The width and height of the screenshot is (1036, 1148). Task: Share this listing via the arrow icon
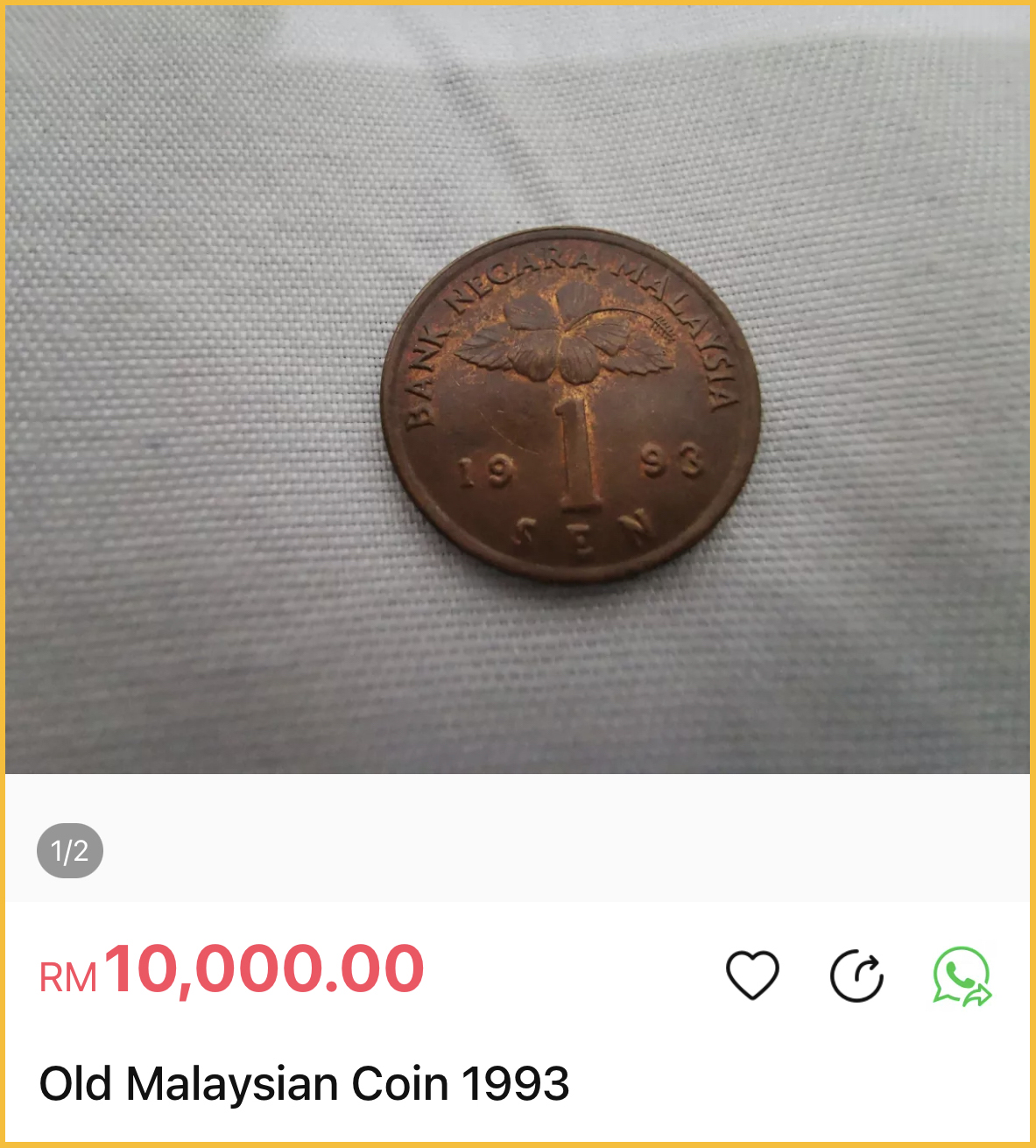pyautogui.click(x=856, y=975)
